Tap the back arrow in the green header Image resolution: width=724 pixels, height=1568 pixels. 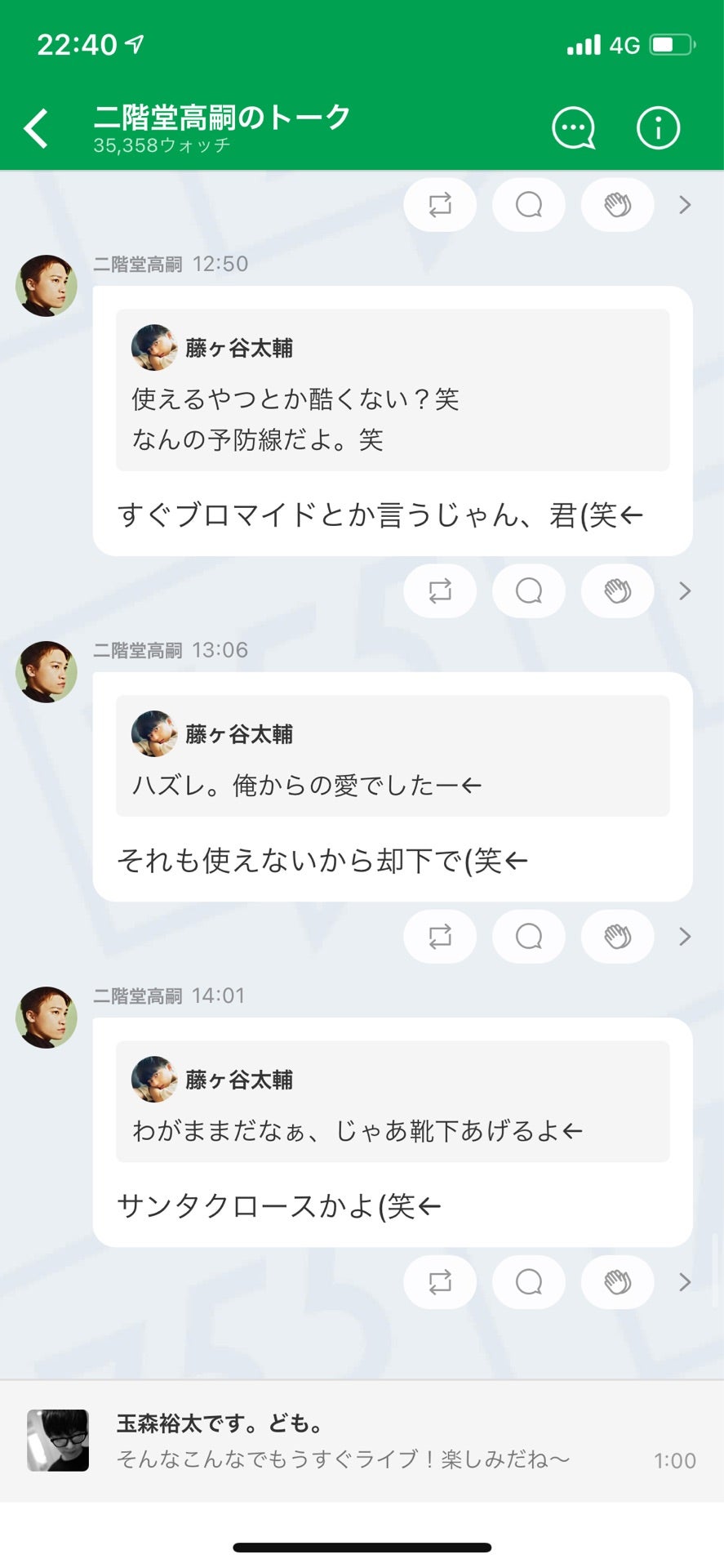pos(34,127)
